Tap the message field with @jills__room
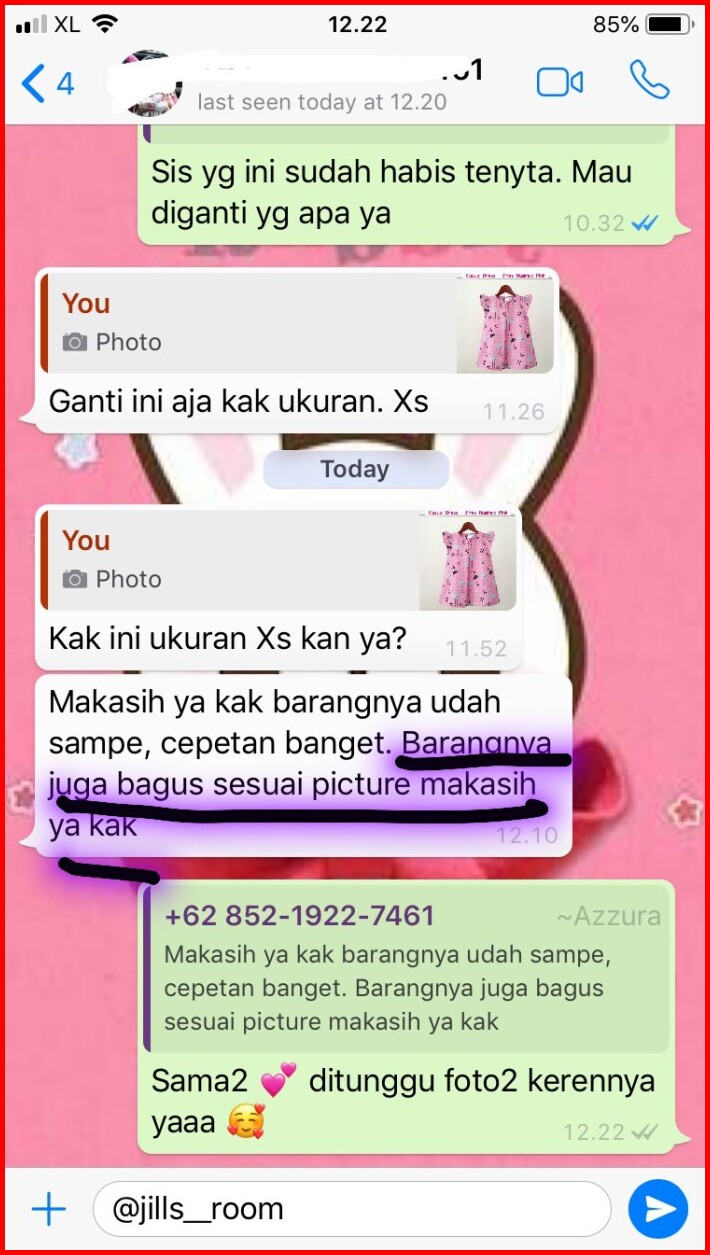 tap(350, 1209)
